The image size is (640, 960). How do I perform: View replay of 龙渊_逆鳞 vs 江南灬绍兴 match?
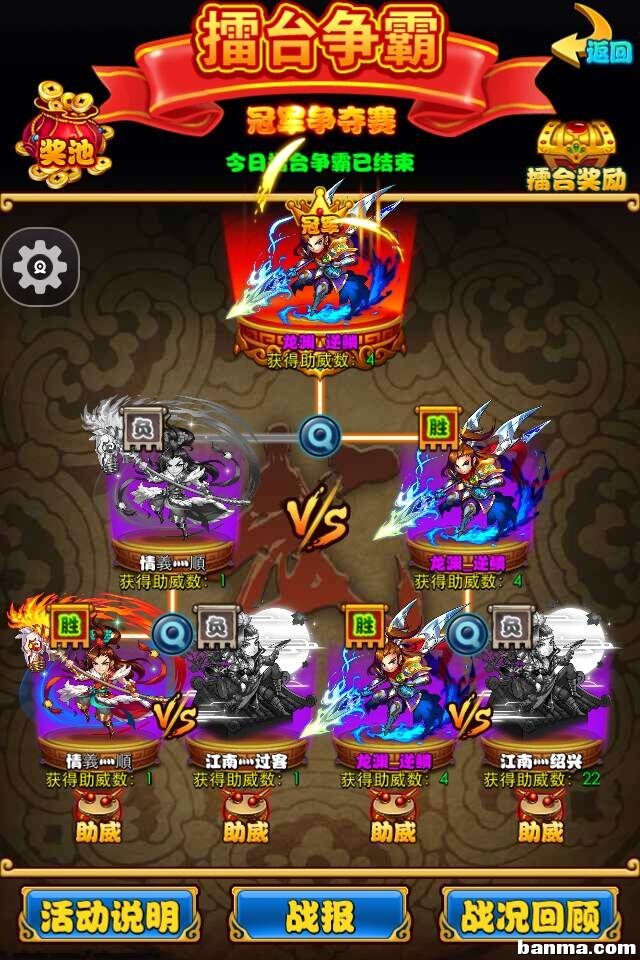(466, 632)
